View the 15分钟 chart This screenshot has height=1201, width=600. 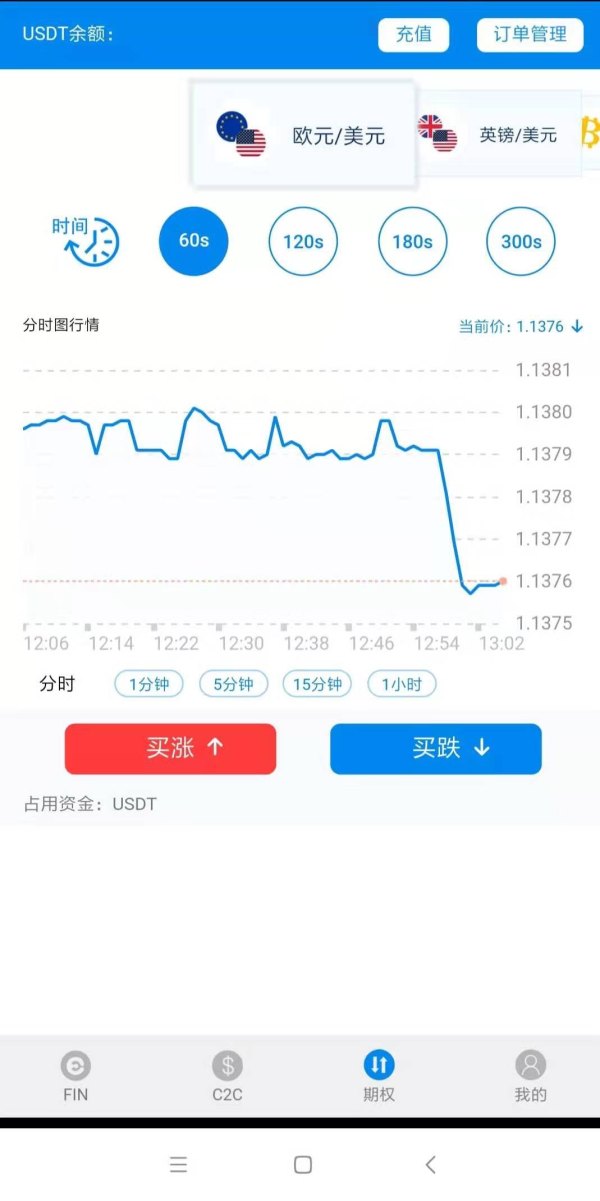[318, 685]
